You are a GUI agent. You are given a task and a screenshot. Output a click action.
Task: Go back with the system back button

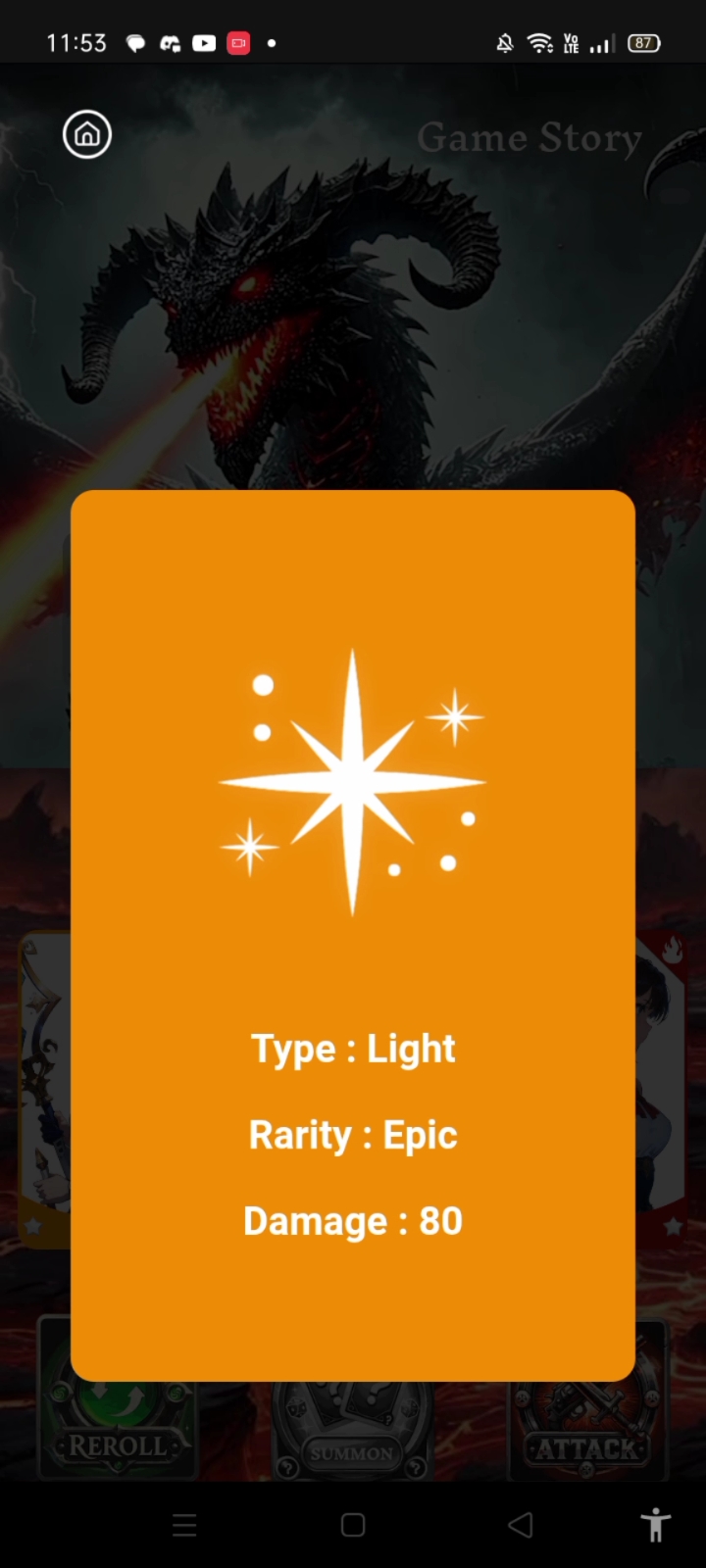tap(521, 1525)
